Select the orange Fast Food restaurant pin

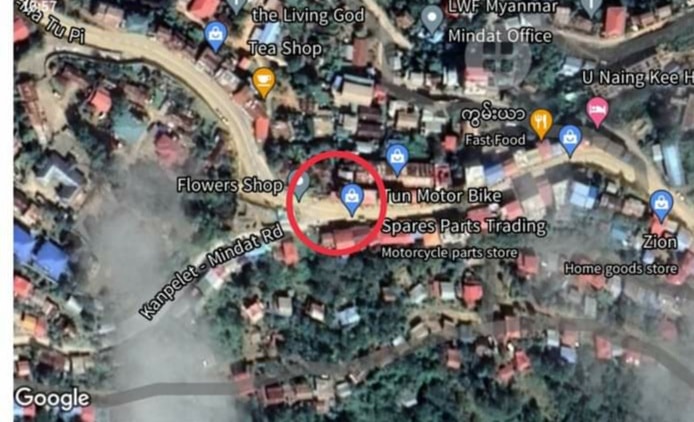click(541, 123)
